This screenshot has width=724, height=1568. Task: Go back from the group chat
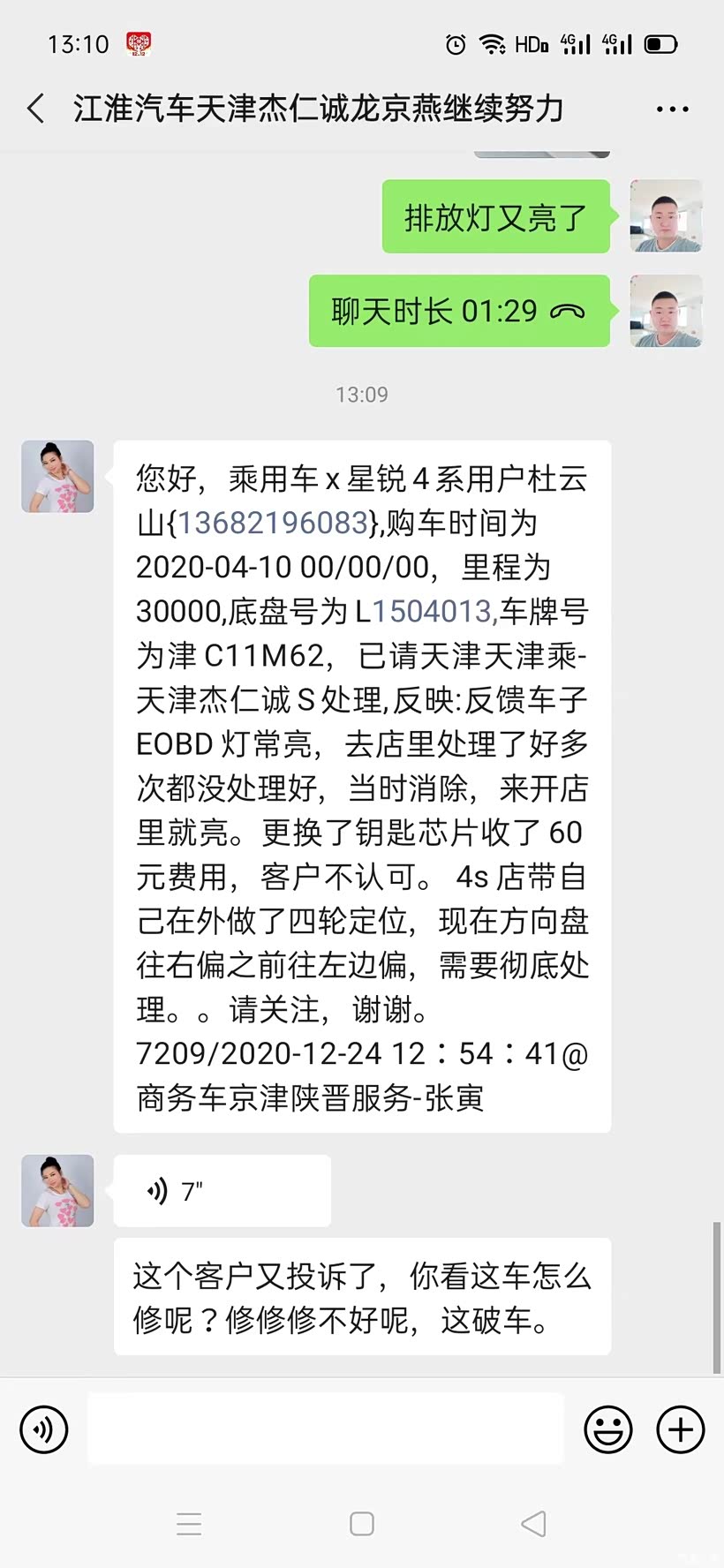click(36, 109)
